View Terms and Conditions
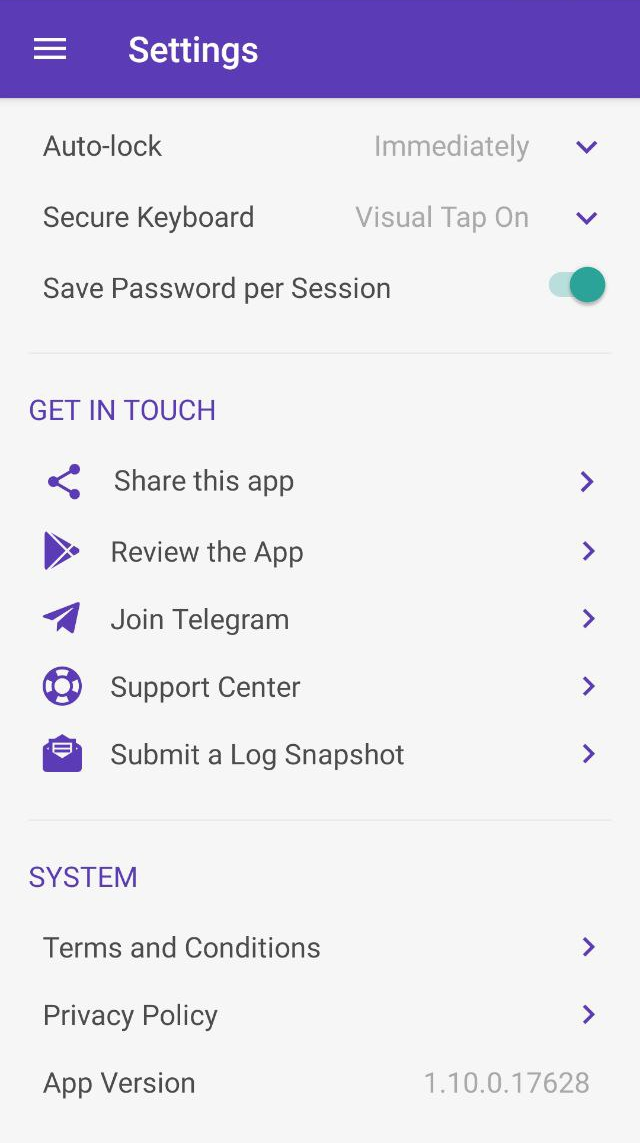 [182, 948]
